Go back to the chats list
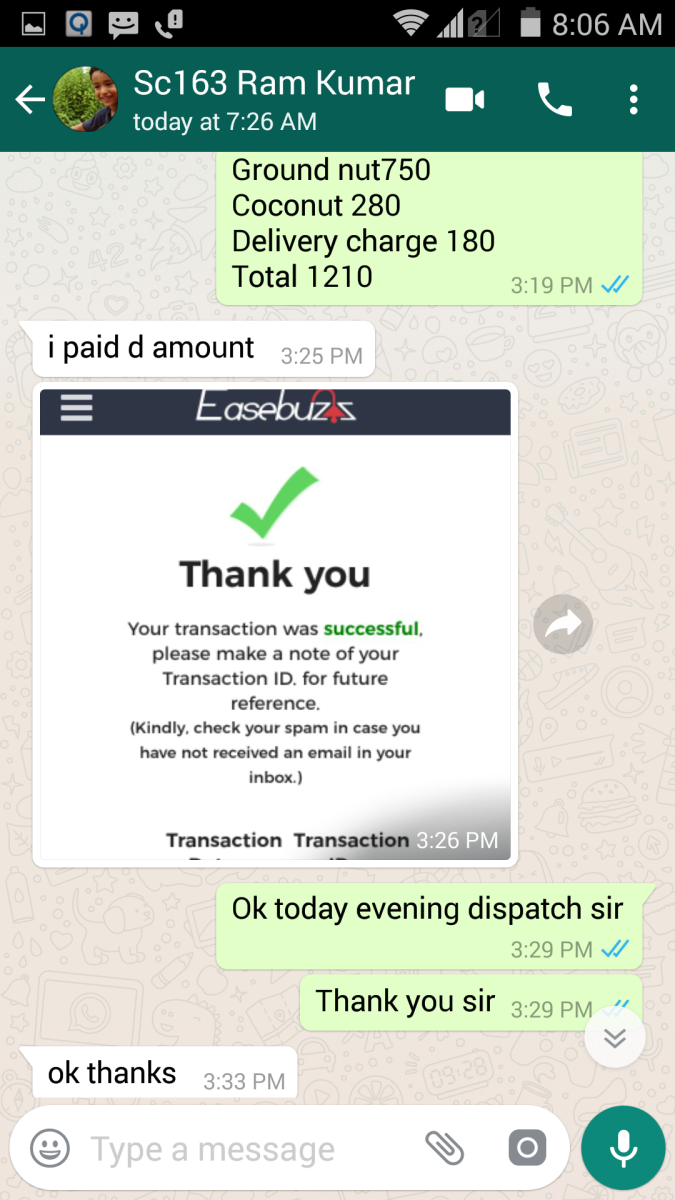Image resolution: width=675 pixels, height=1200 pixels. click(x=30, y=99)
